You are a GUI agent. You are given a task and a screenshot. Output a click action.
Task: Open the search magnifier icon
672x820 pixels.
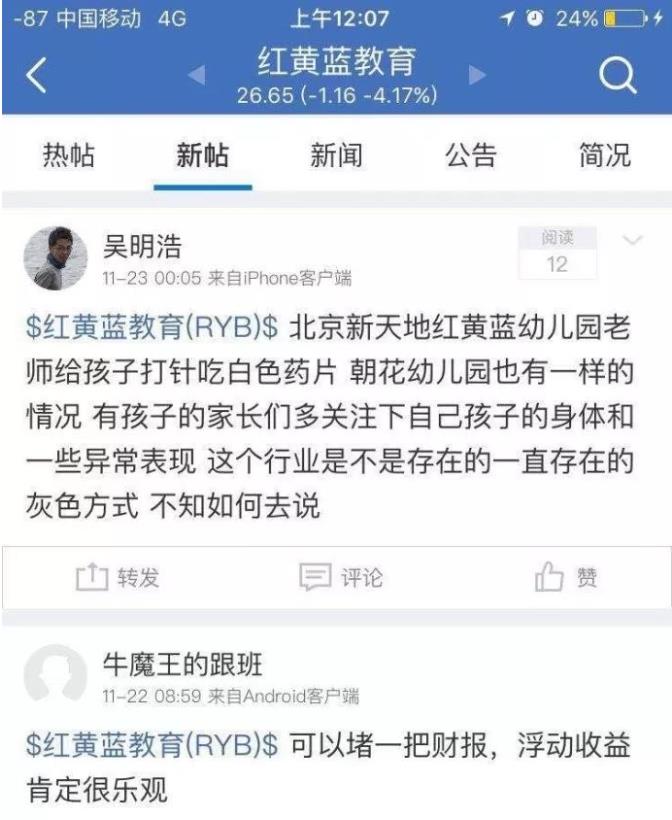[617, 76]
